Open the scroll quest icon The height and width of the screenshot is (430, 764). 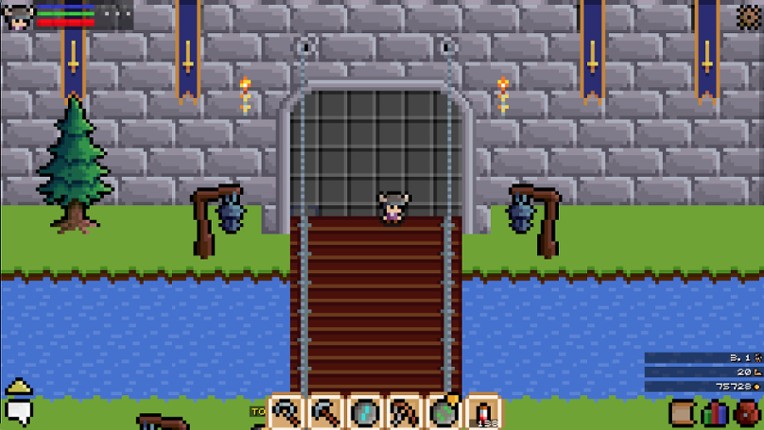[x=682, y=412]
